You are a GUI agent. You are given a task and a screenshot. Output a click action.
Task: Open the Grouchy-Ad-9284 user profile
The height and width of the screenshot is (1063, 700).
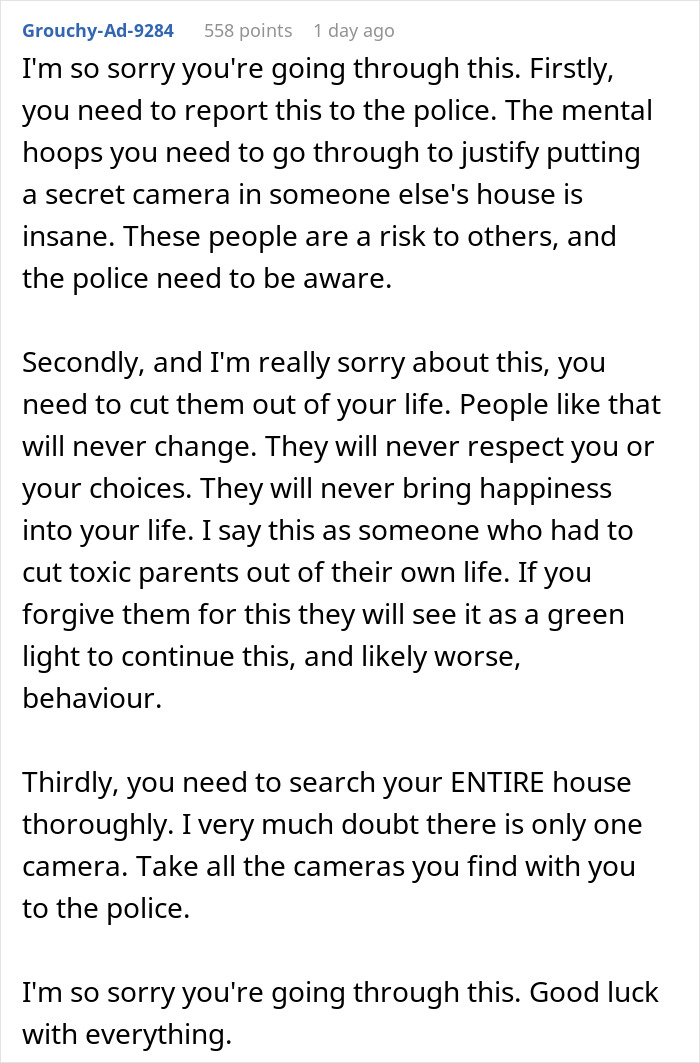click(98, 31)
